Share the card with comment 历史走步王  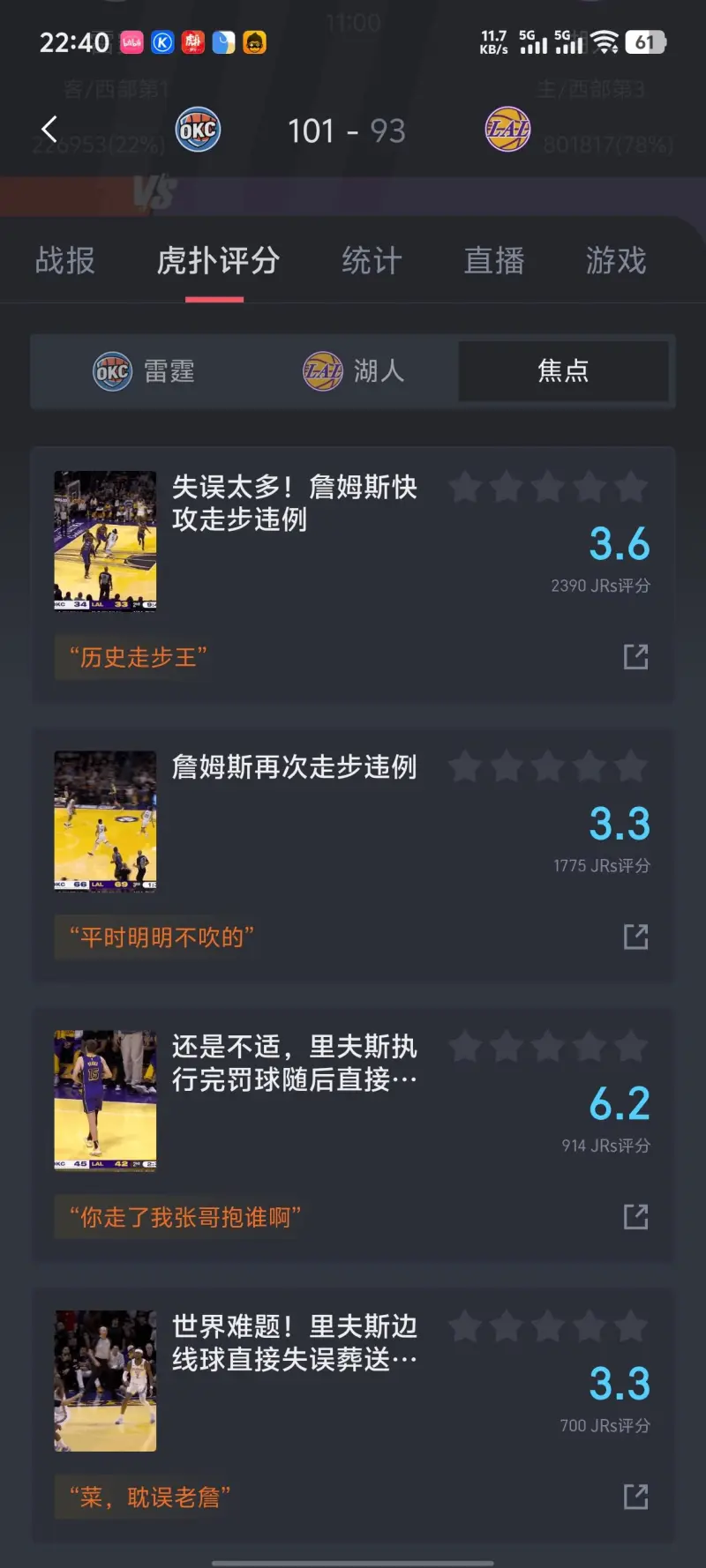click(635, 657)
